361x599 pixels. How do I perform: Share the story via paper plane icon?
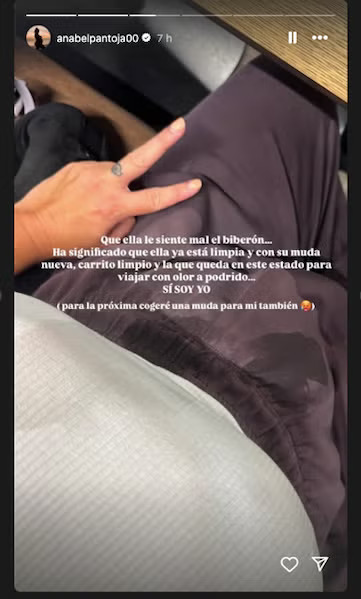[320, 563]
